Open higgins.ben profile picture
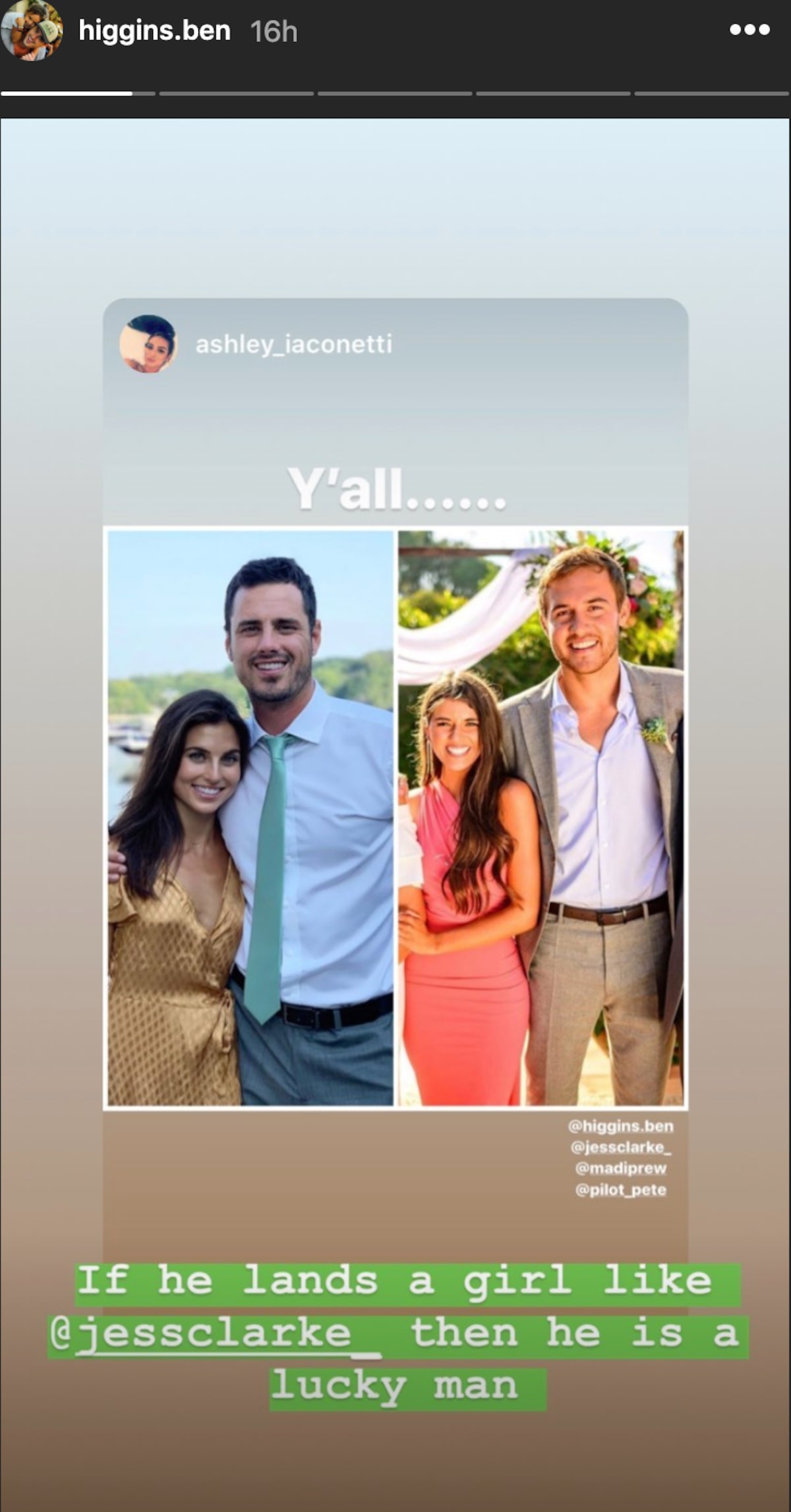This screenshot has width=791, height=1512. [x=32, y=31]
